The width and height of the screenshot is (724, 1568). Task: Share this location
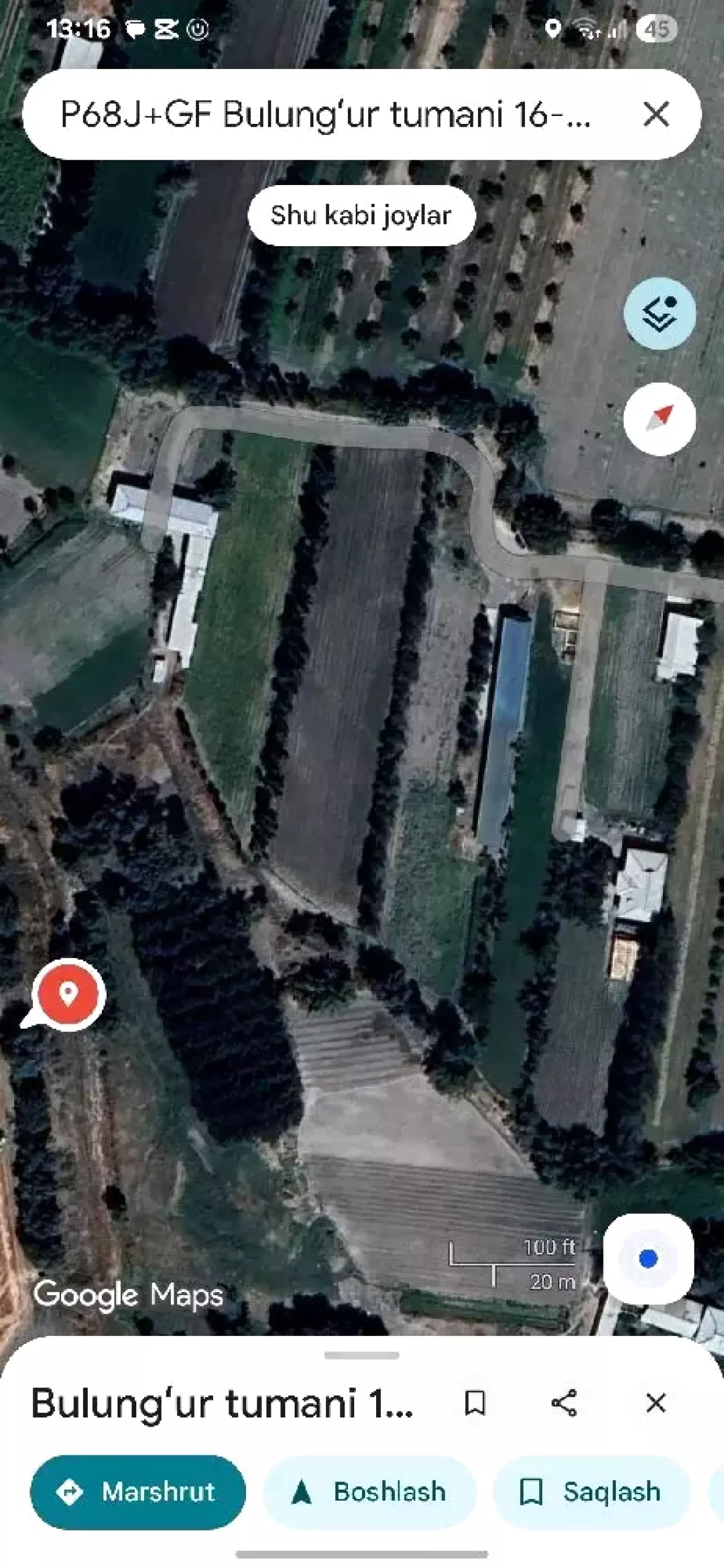click(x=564, y=1403)
